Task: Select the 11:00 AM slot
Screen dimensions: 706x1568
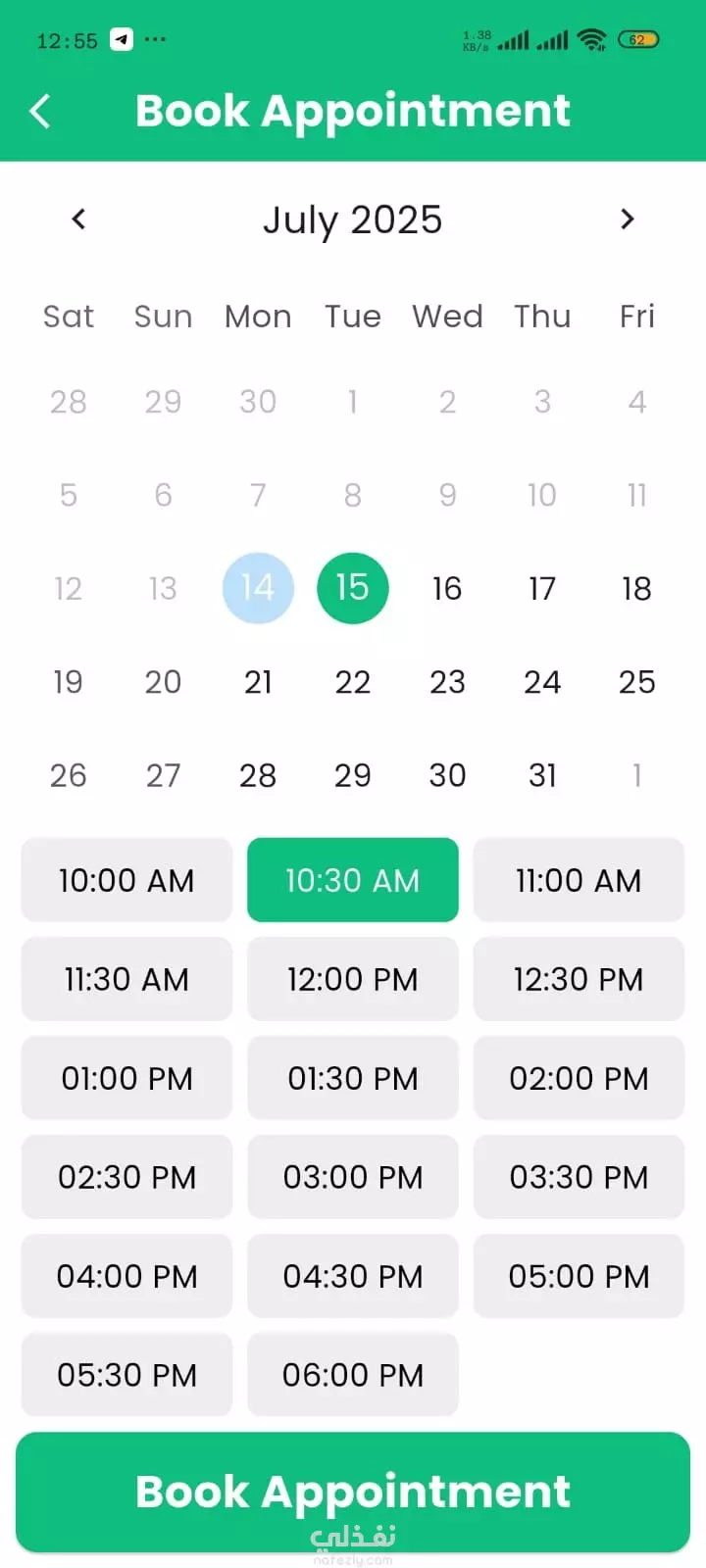Action: 579,880
